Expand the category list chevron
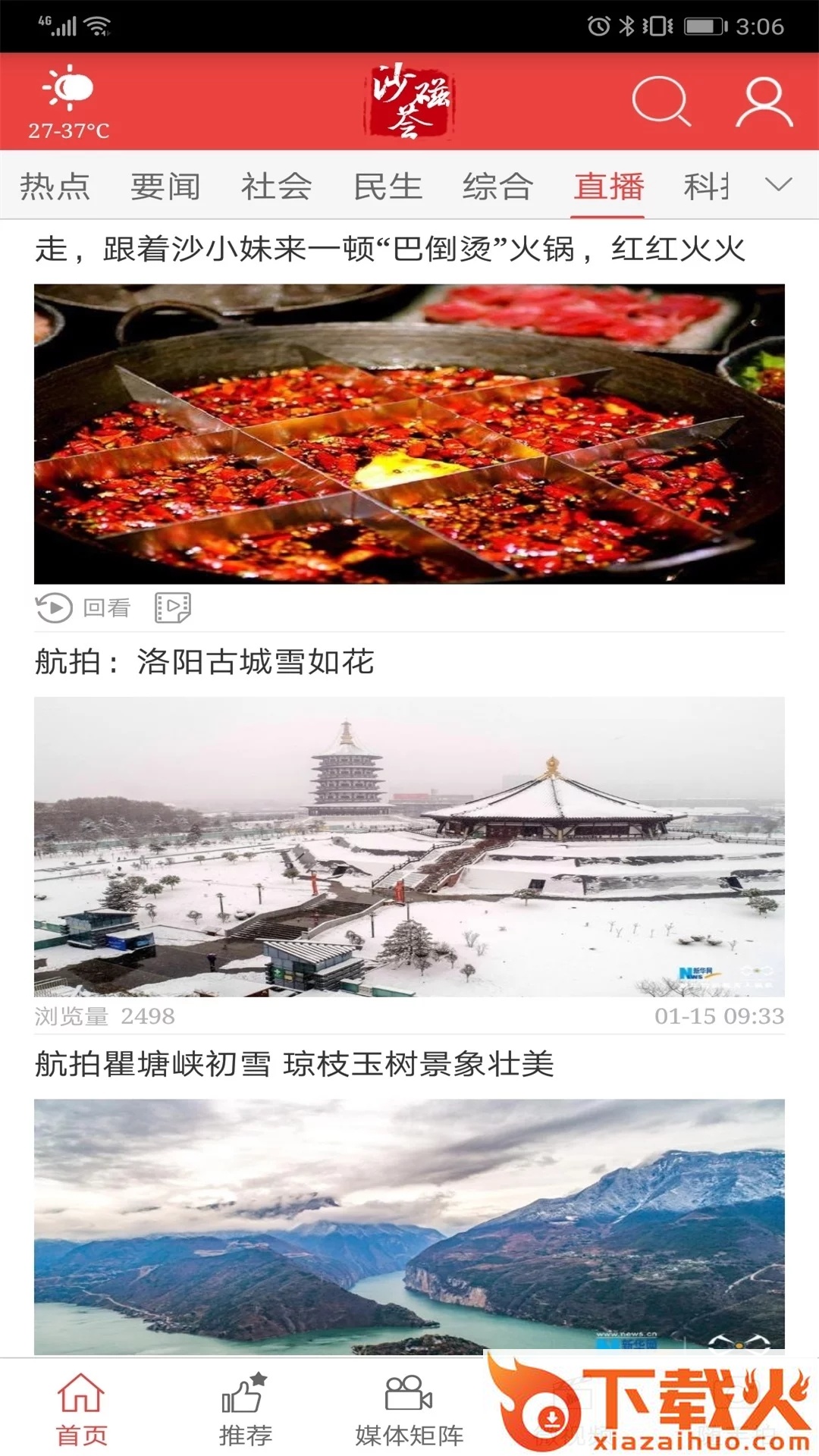 (x=778, y=185)
